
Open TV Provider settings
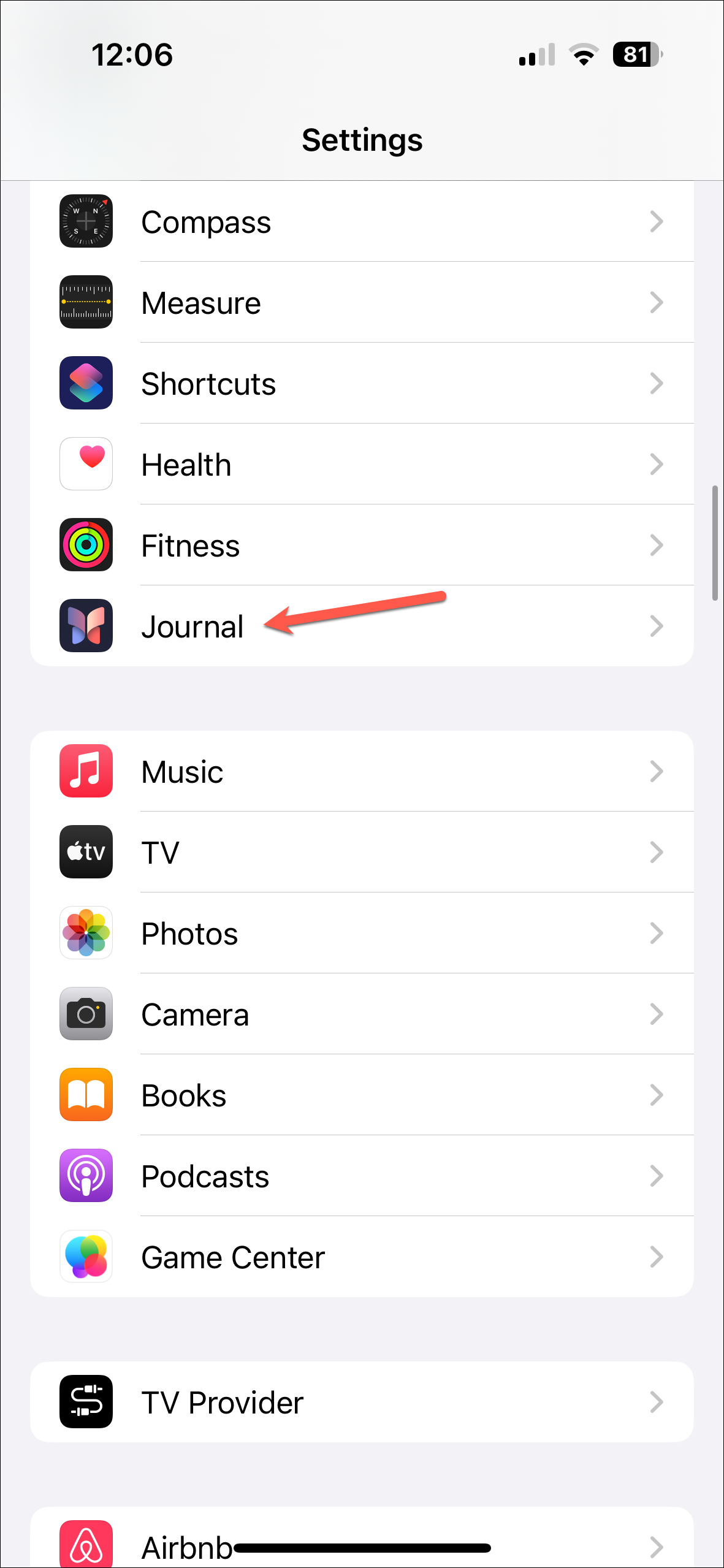pos(362,1402)
